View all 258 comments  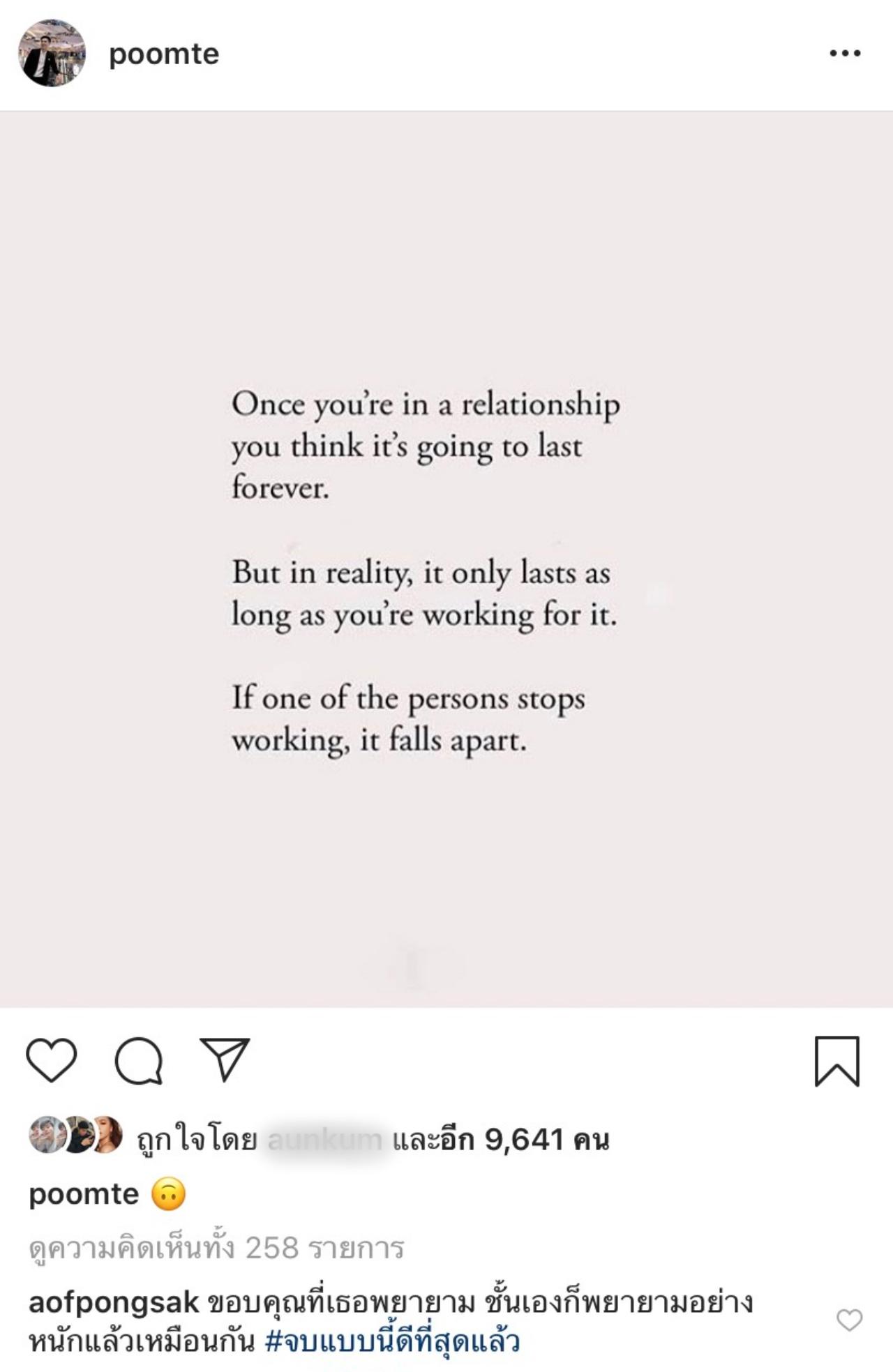[x=216, y=1248]
